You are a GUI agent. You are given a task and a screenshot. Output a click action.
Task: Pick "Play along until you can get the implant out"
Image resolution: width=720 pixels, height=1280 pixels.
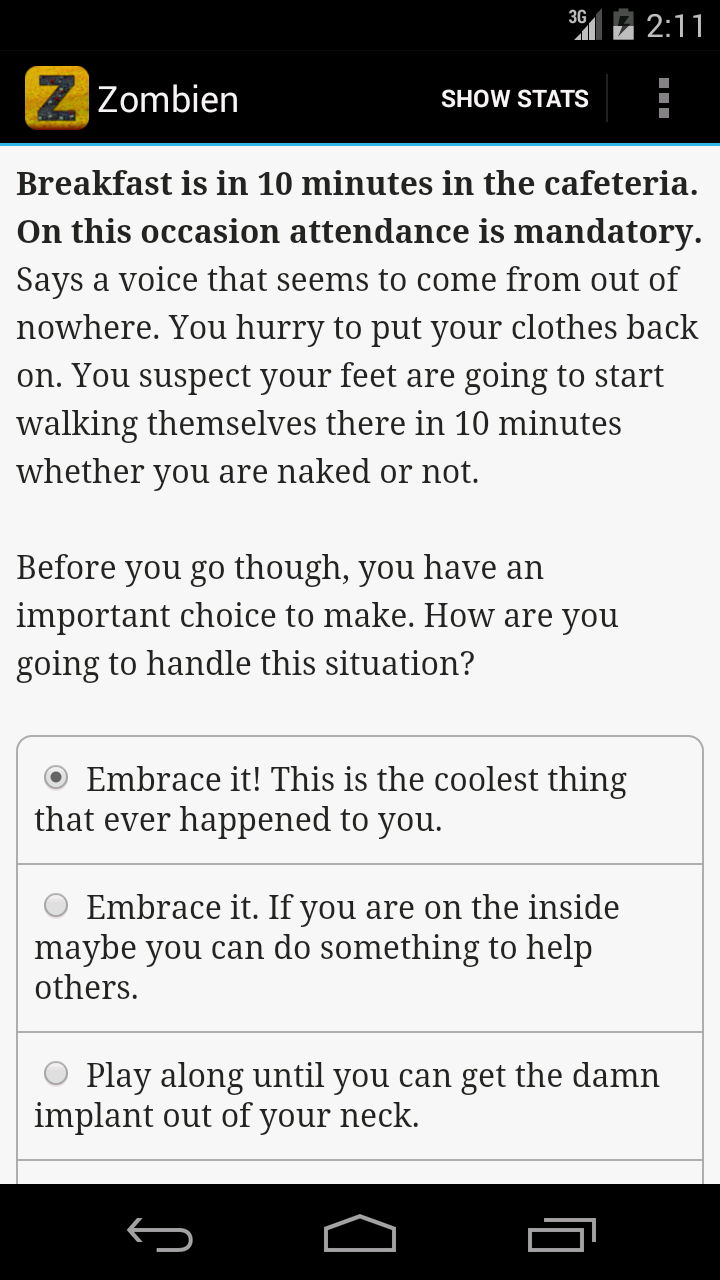[57, 1074]
